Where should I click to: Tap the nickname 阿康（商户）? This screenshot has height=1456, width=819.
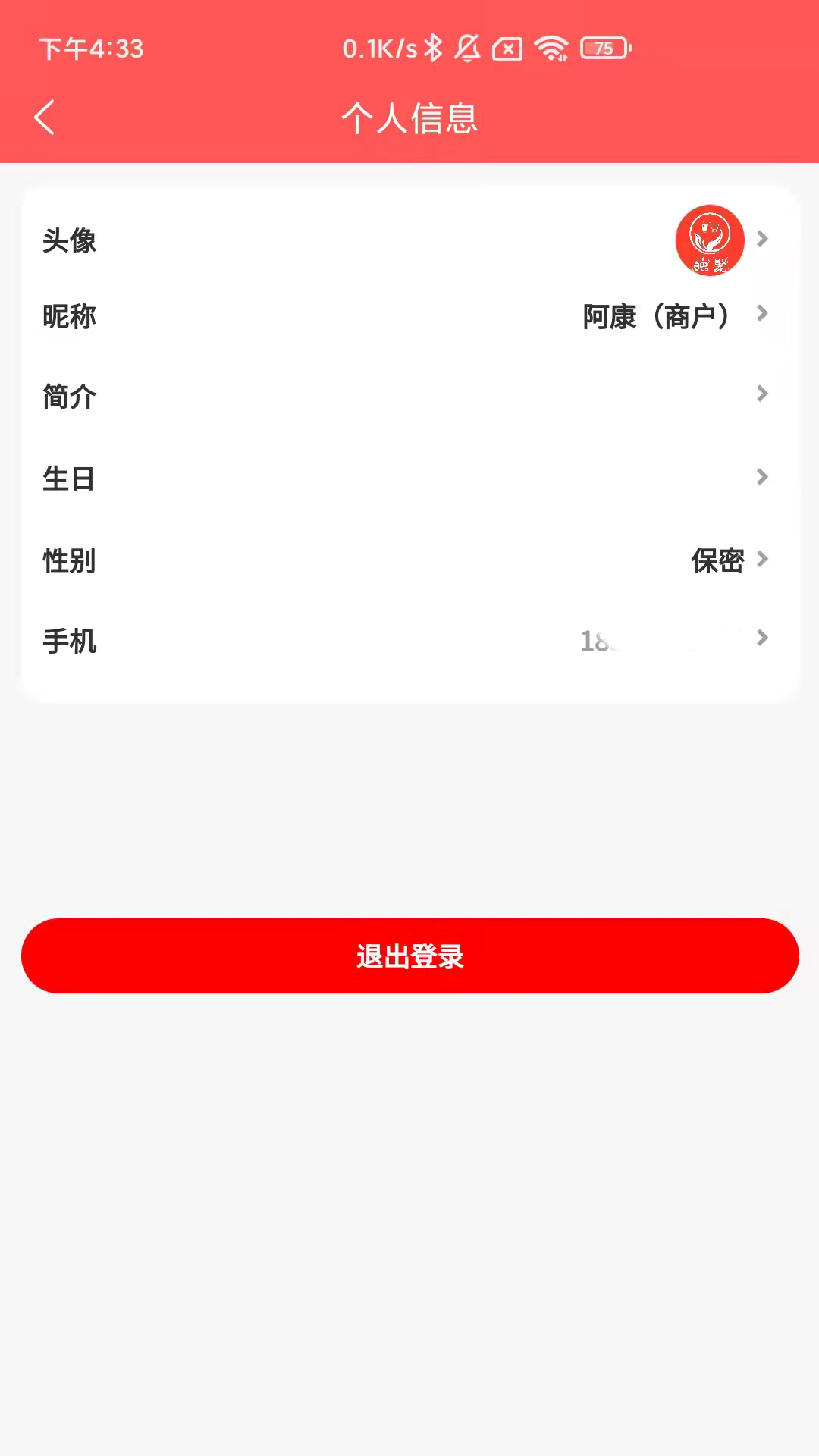pos(657,316)
